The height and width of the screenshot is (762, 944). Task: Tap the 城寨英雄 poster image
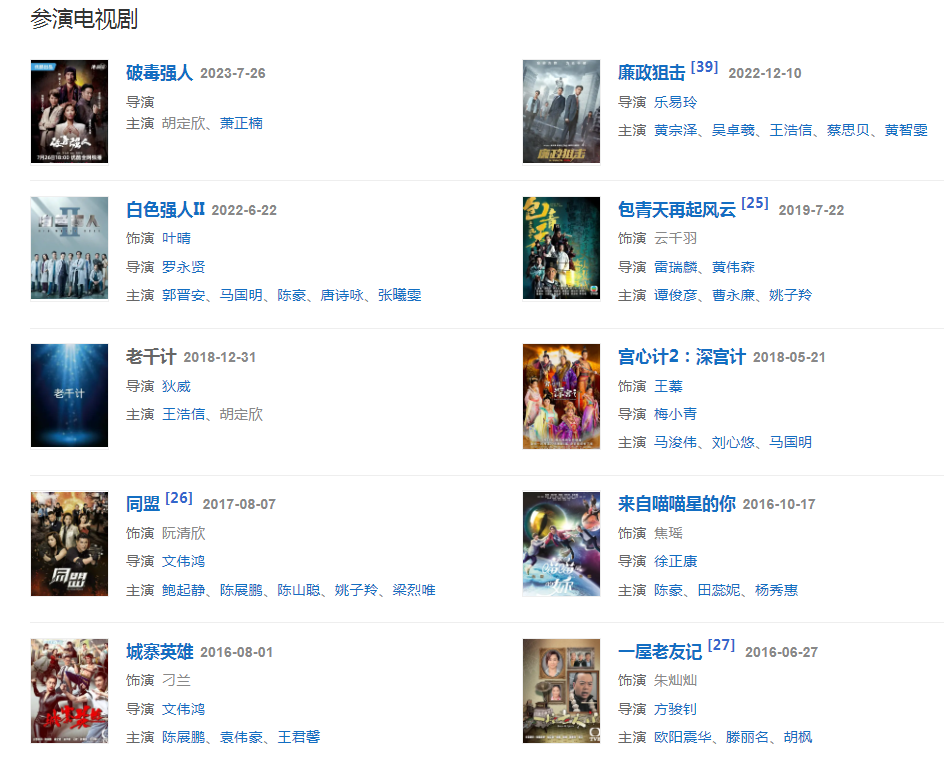(x=69, y=691)
